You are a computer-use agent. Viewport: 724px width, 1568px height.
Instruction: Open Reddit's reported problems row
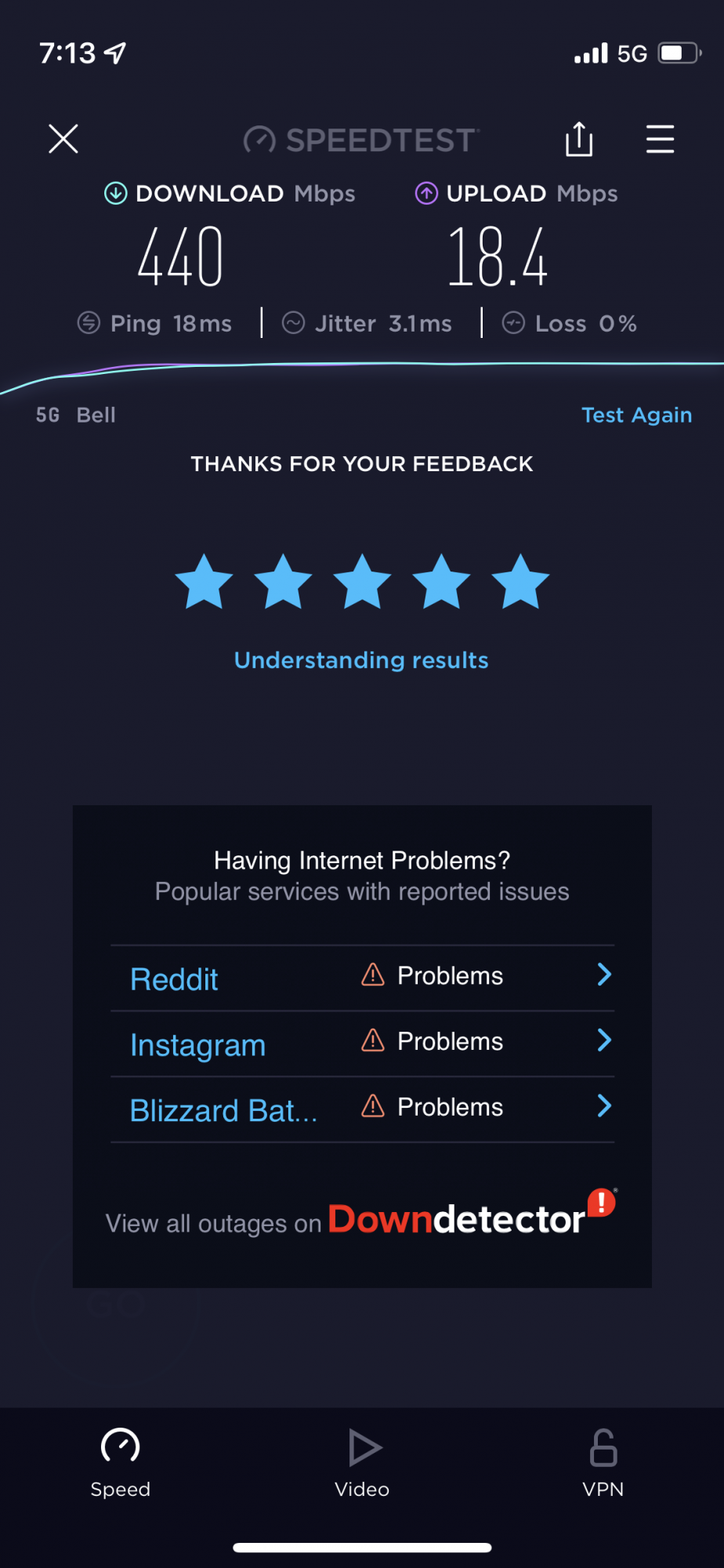(363, 978)
